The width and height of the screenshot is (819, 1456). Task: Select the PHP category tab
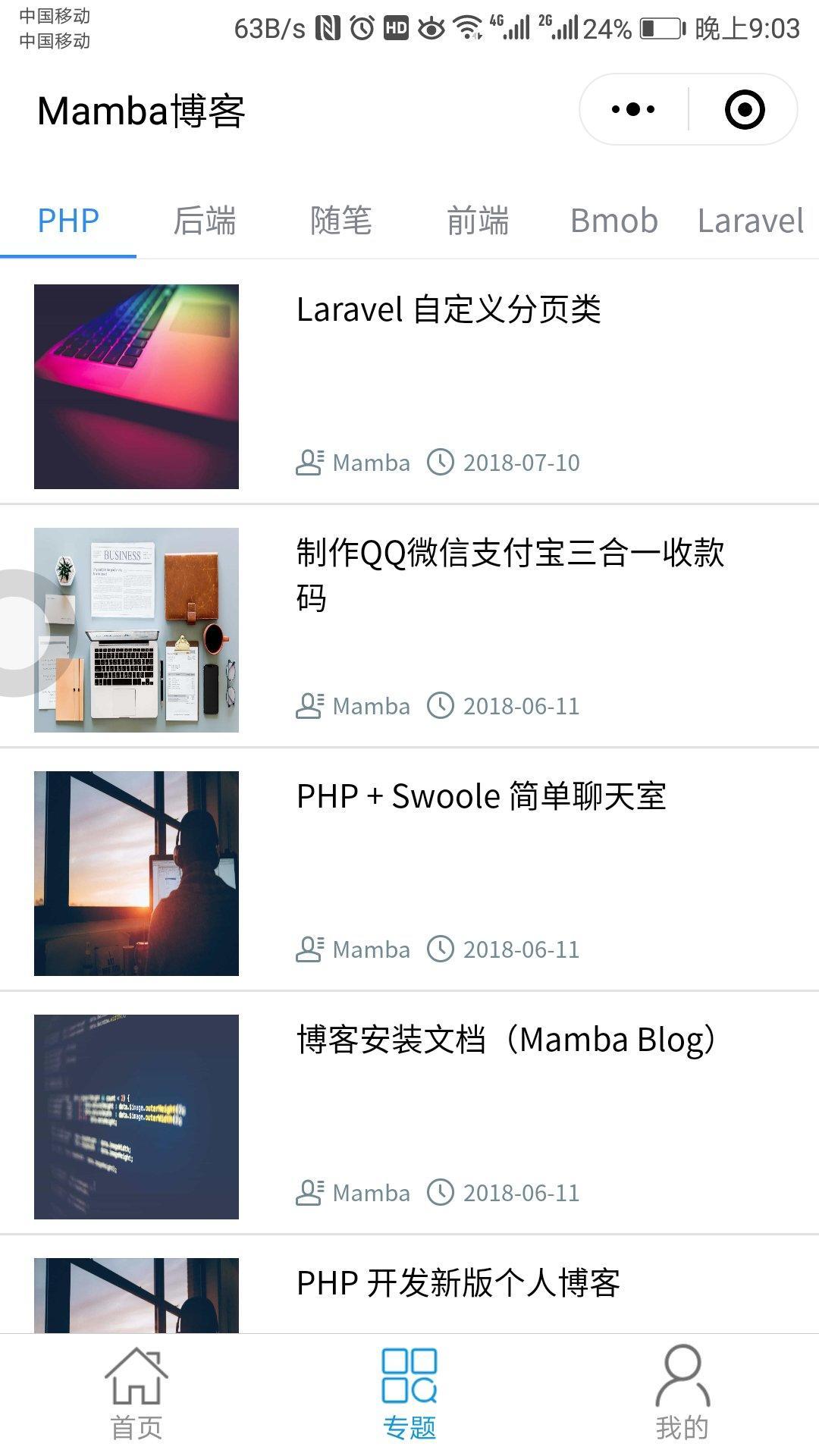pyautogui.click(x=68, y=221)
